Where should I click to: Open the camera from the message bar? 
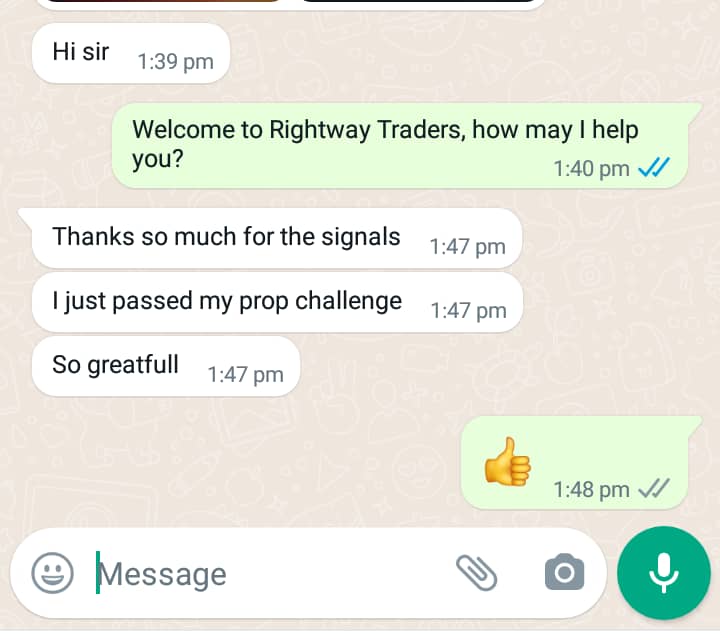564,573
